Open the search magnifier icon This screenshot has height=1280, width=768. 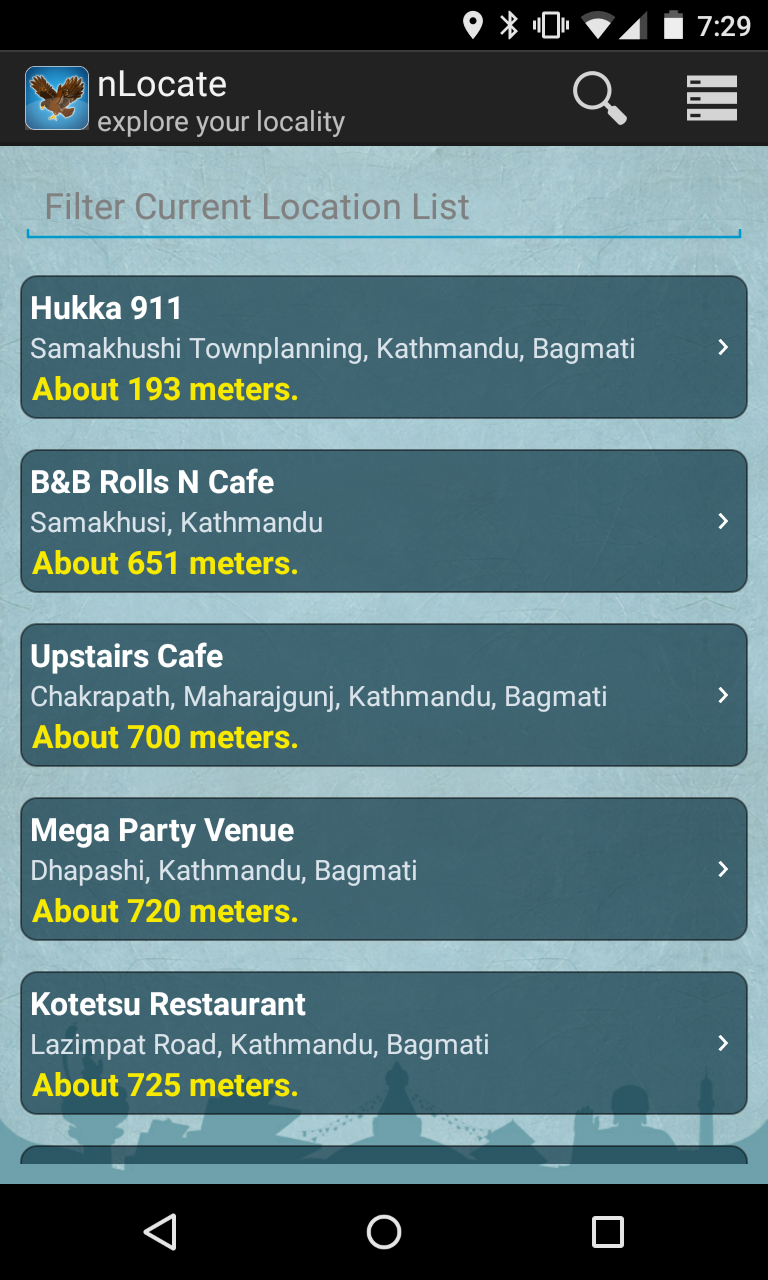[599, 99]
